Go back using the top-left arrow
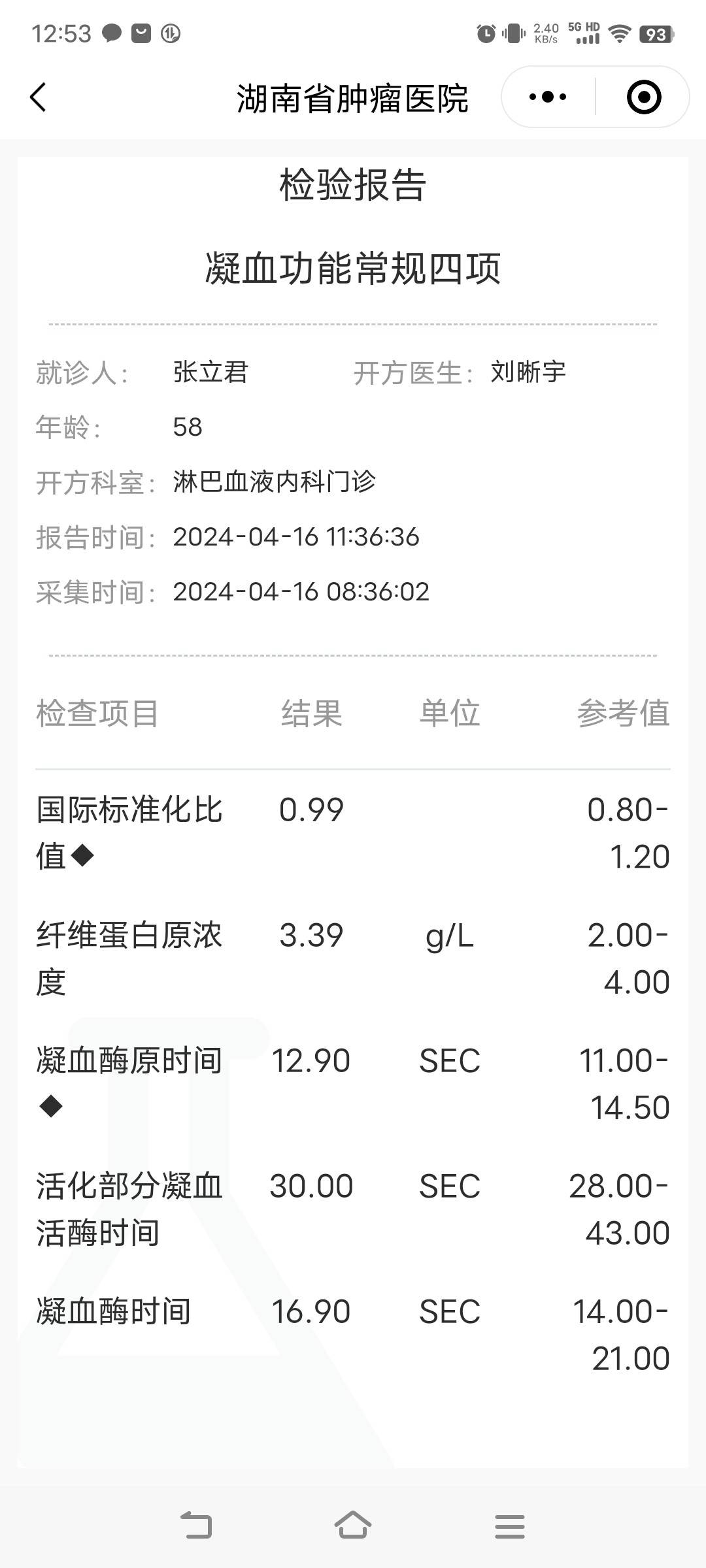Image resolution: width=706 pixels, height=1568 pixels. tap(38, 97)
